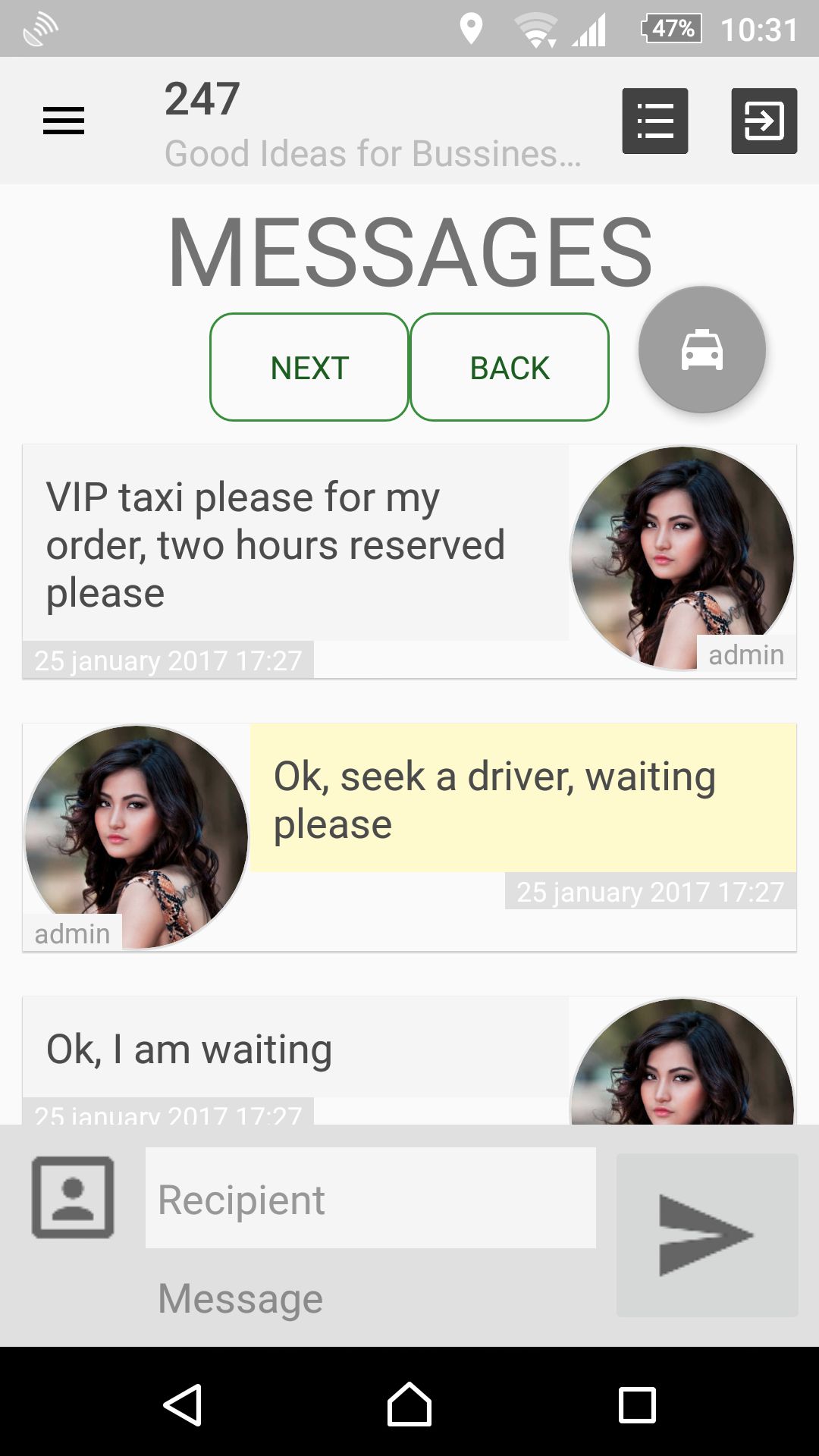Go to the Android home screen

[409, 1404]
